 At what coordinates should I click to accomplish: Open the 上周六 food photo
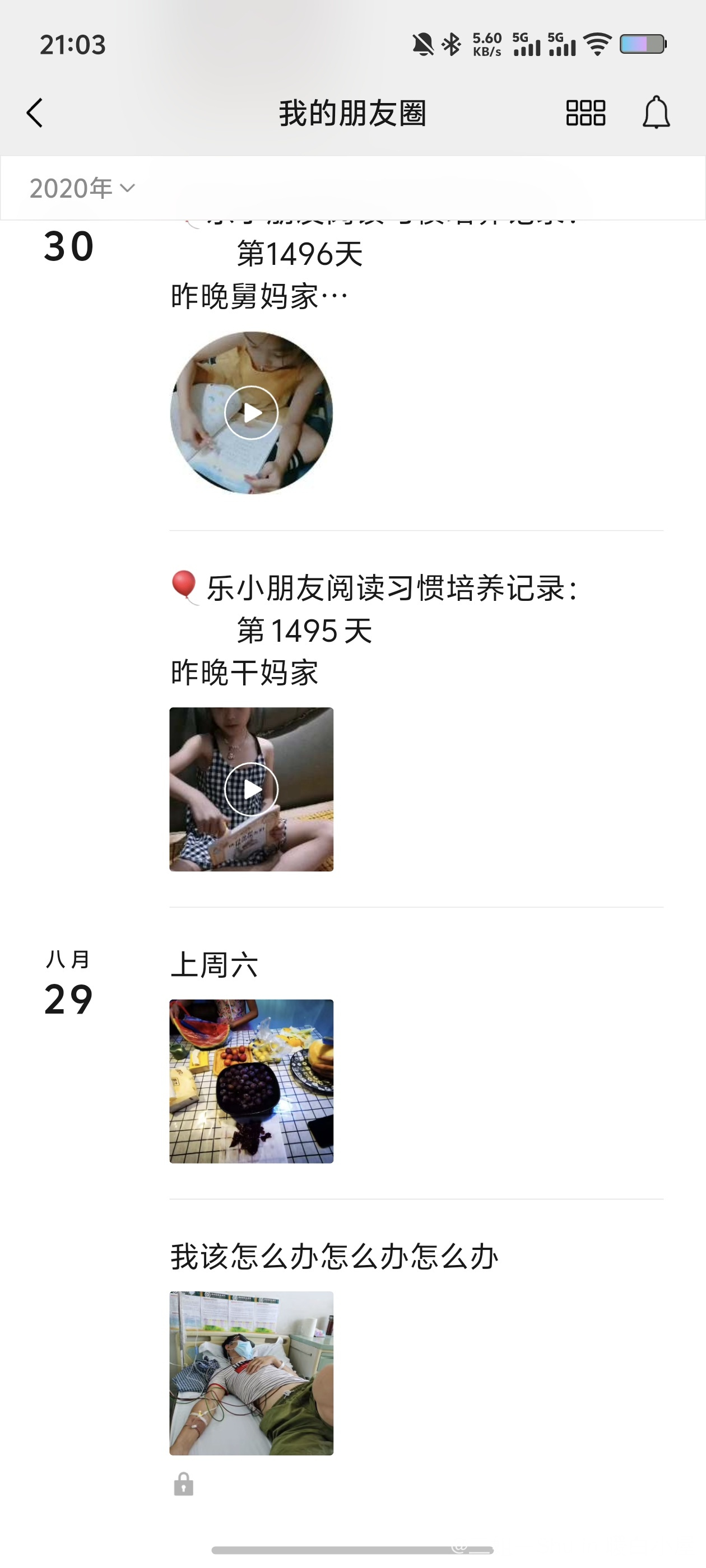252,1081
